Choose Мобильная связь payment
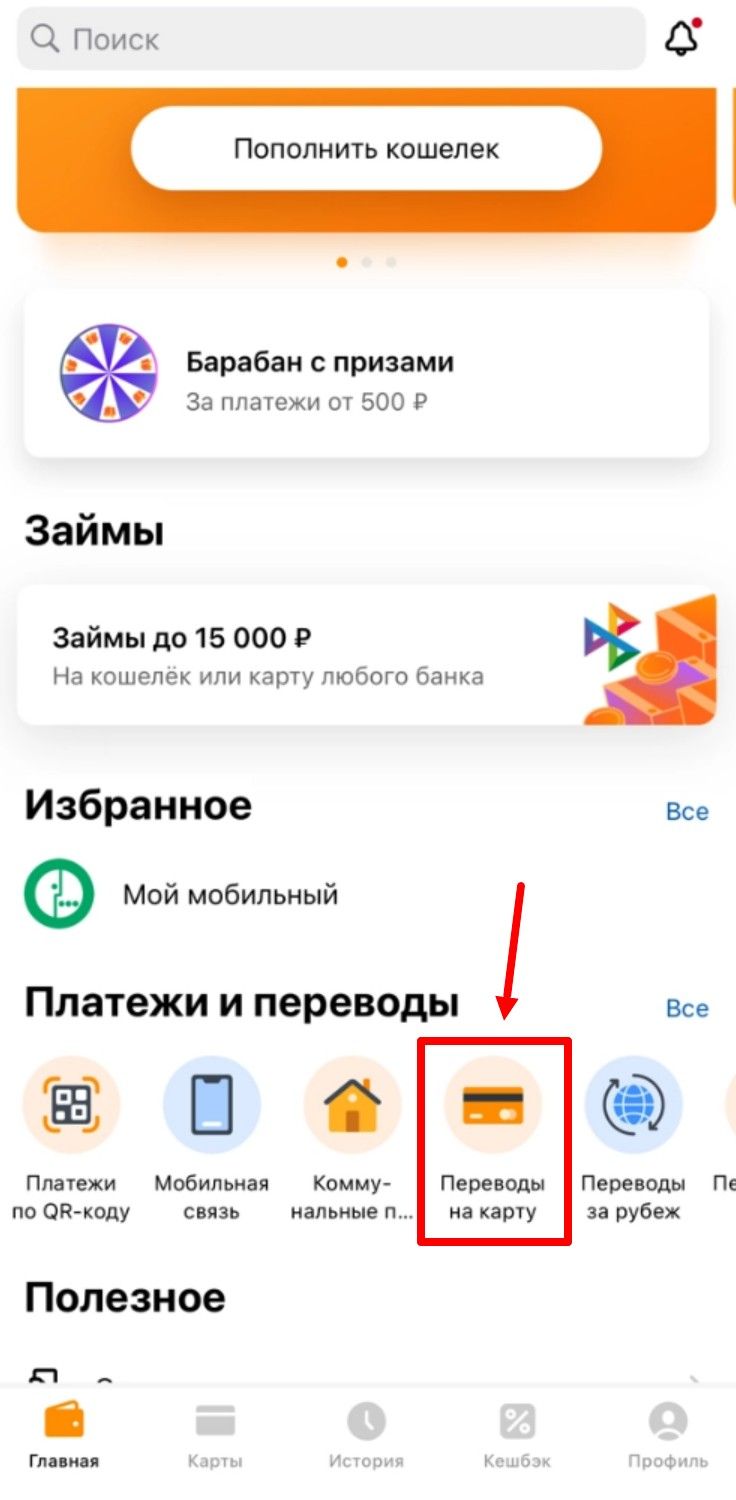This screenshot has width=736, height=1500. pyautogui.click(x=212, y=1140)
